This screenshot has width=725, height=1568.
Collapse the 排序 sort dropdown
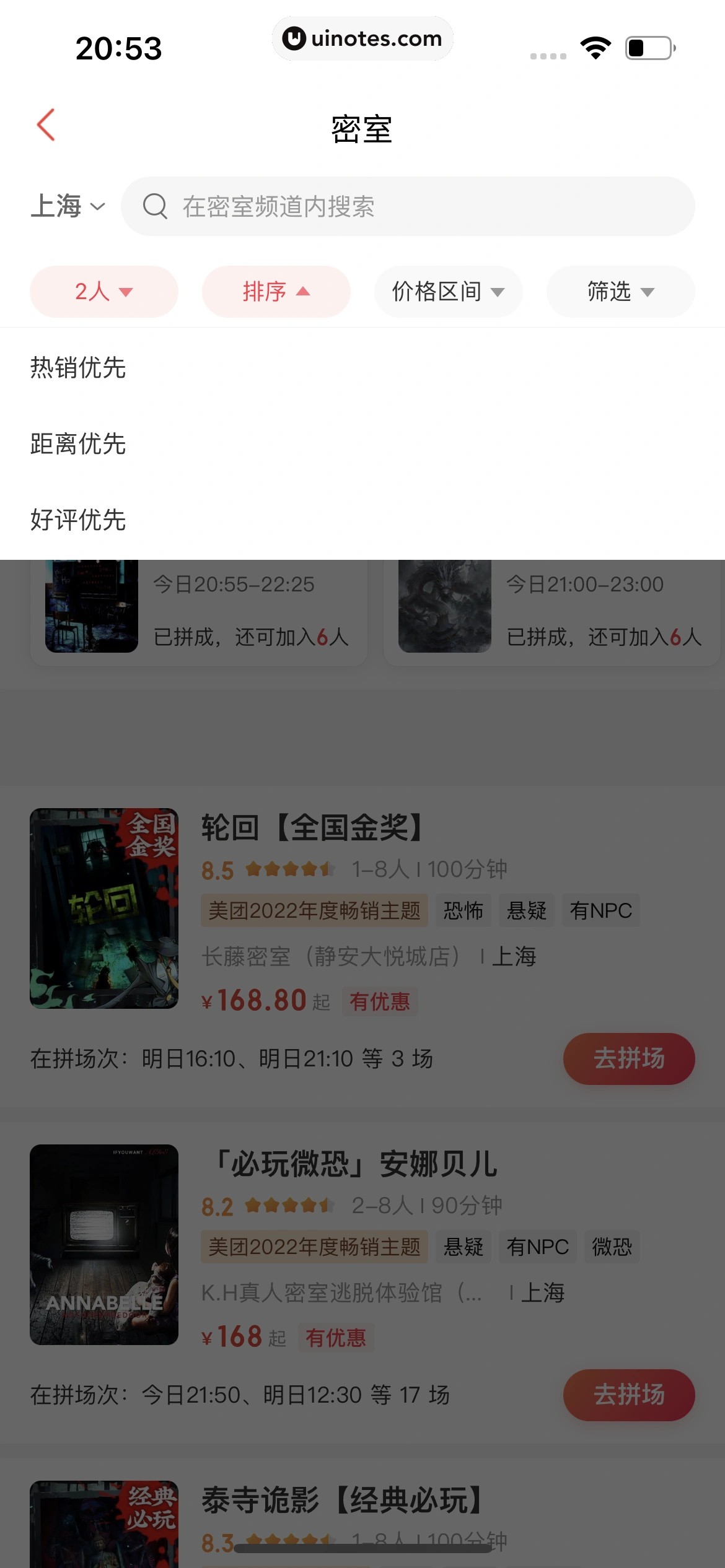tap(276, 292)
